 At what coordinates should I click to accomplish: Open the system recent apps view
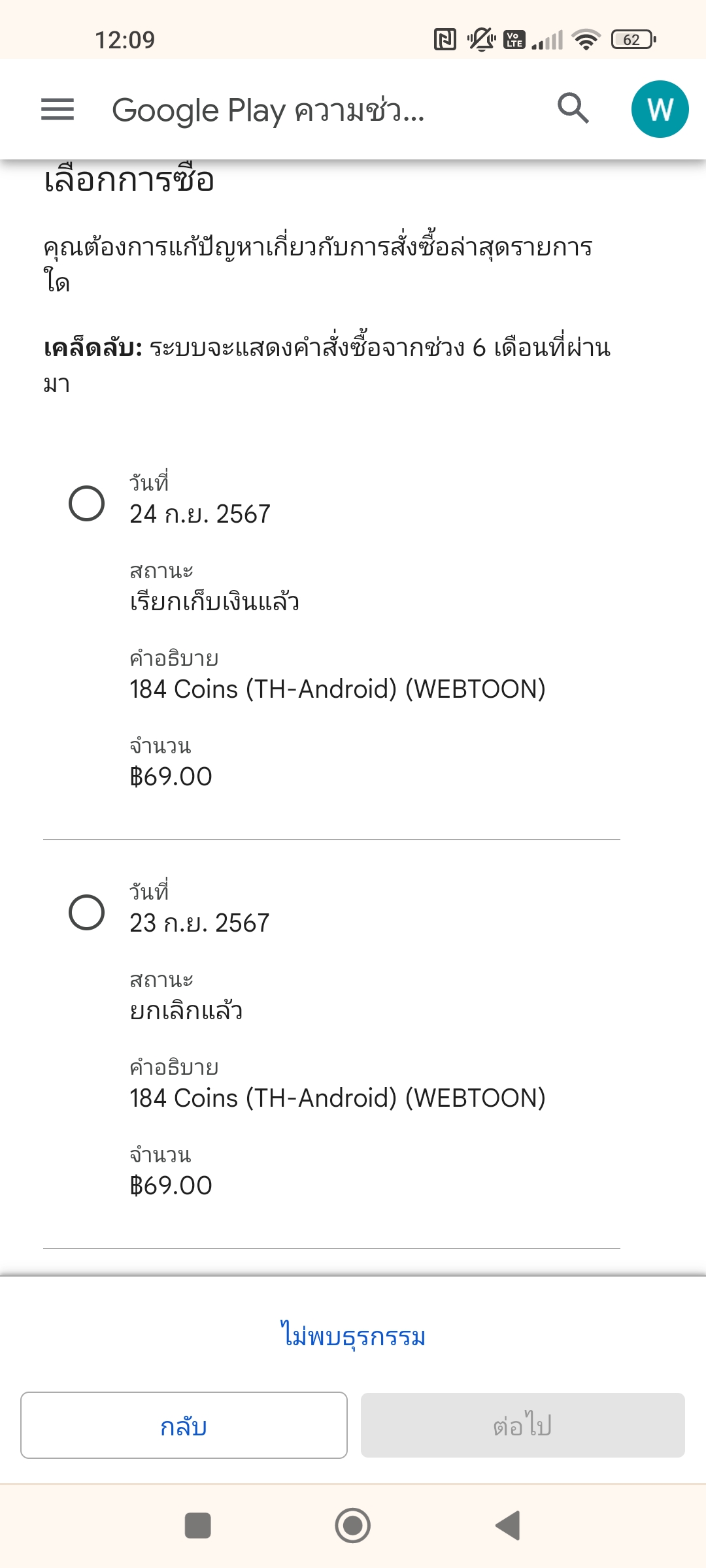[198, 1526]
